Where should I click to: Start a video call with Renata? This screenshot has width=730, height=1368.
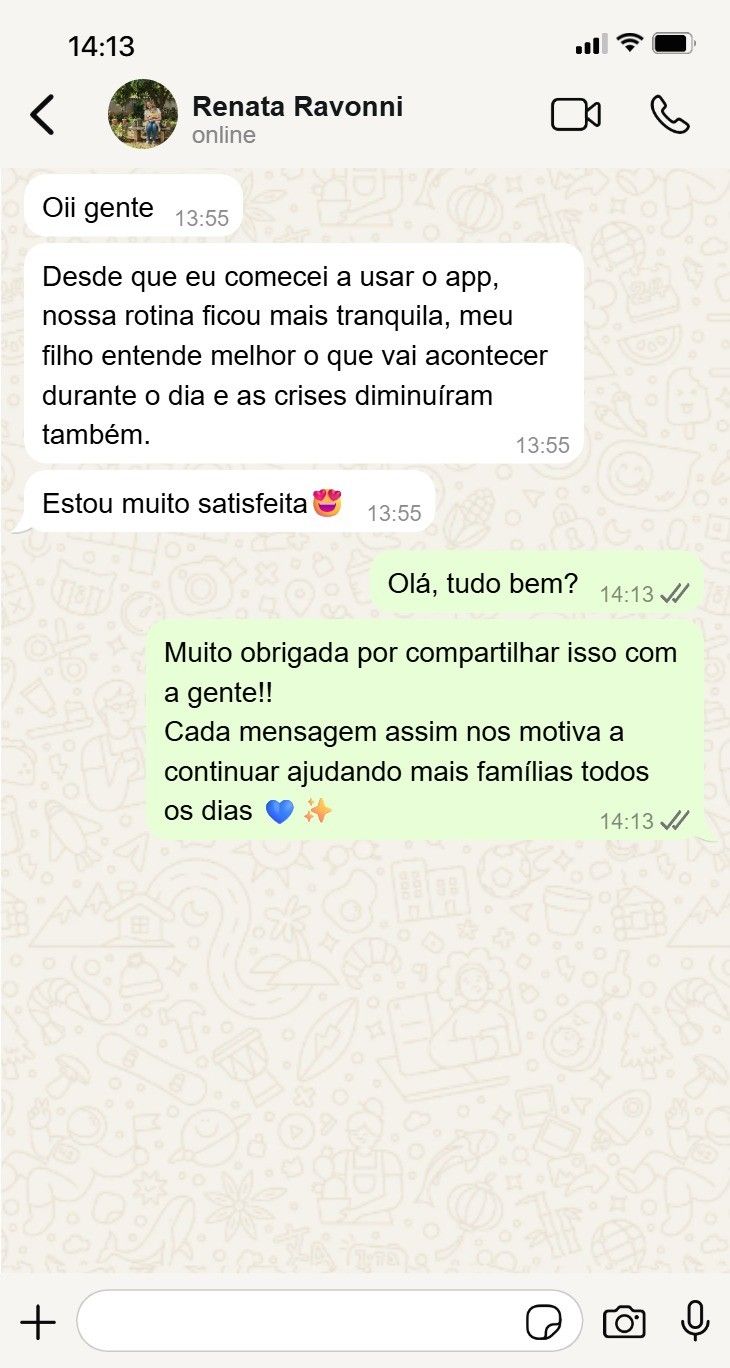click(576, 115)
